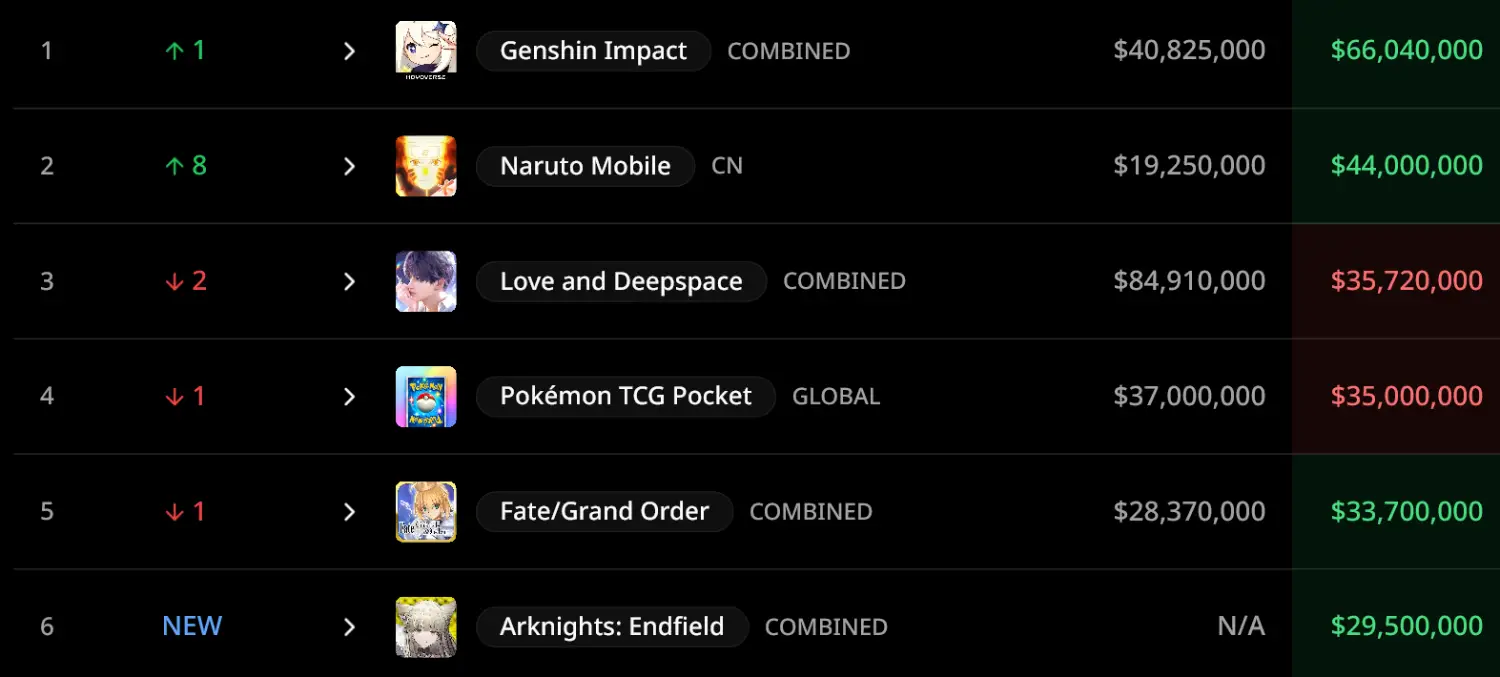Open the Genshin Impact chip
Viewport: 1500px width, 677px height.
[593, 51]
